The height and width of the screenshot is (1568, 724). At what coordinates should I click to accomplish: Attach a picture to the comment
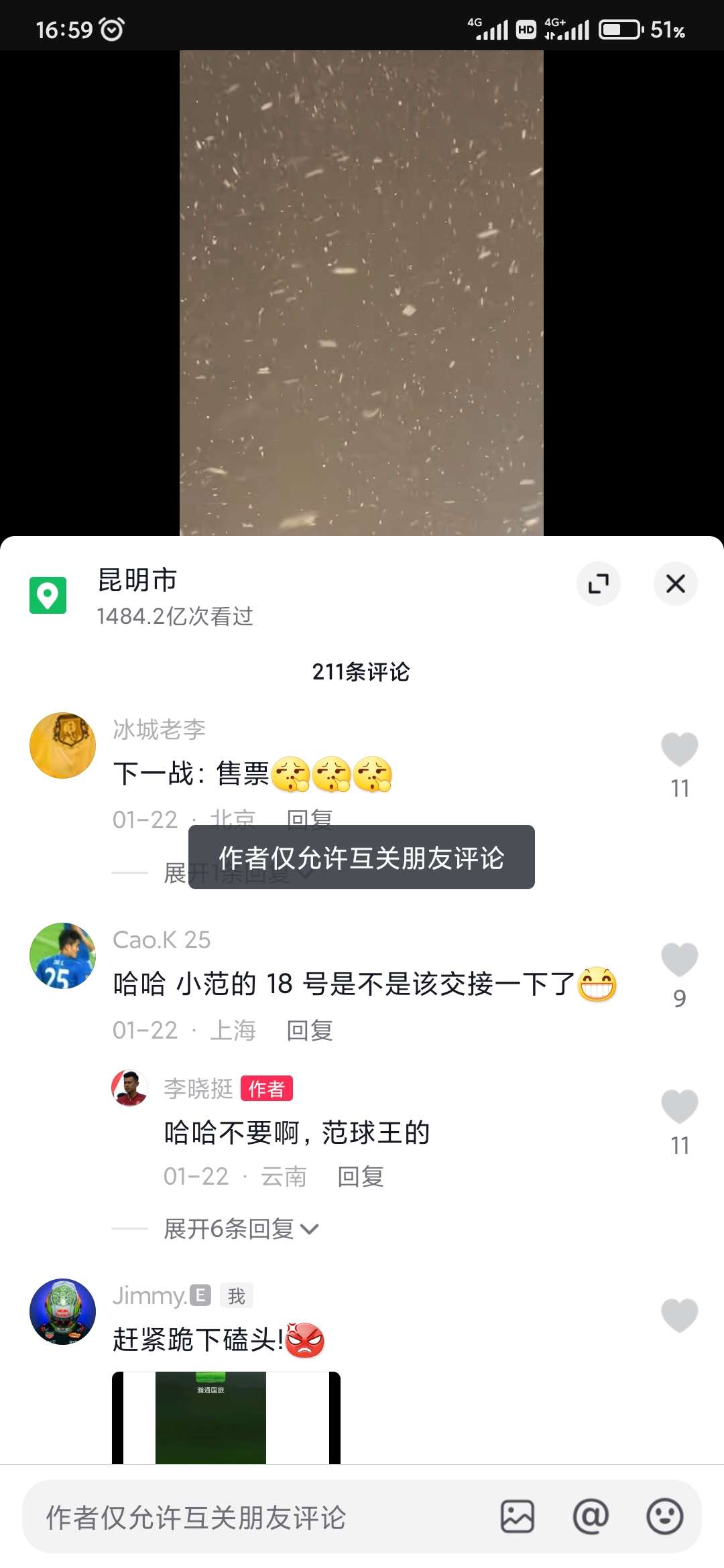point(518,1516)
